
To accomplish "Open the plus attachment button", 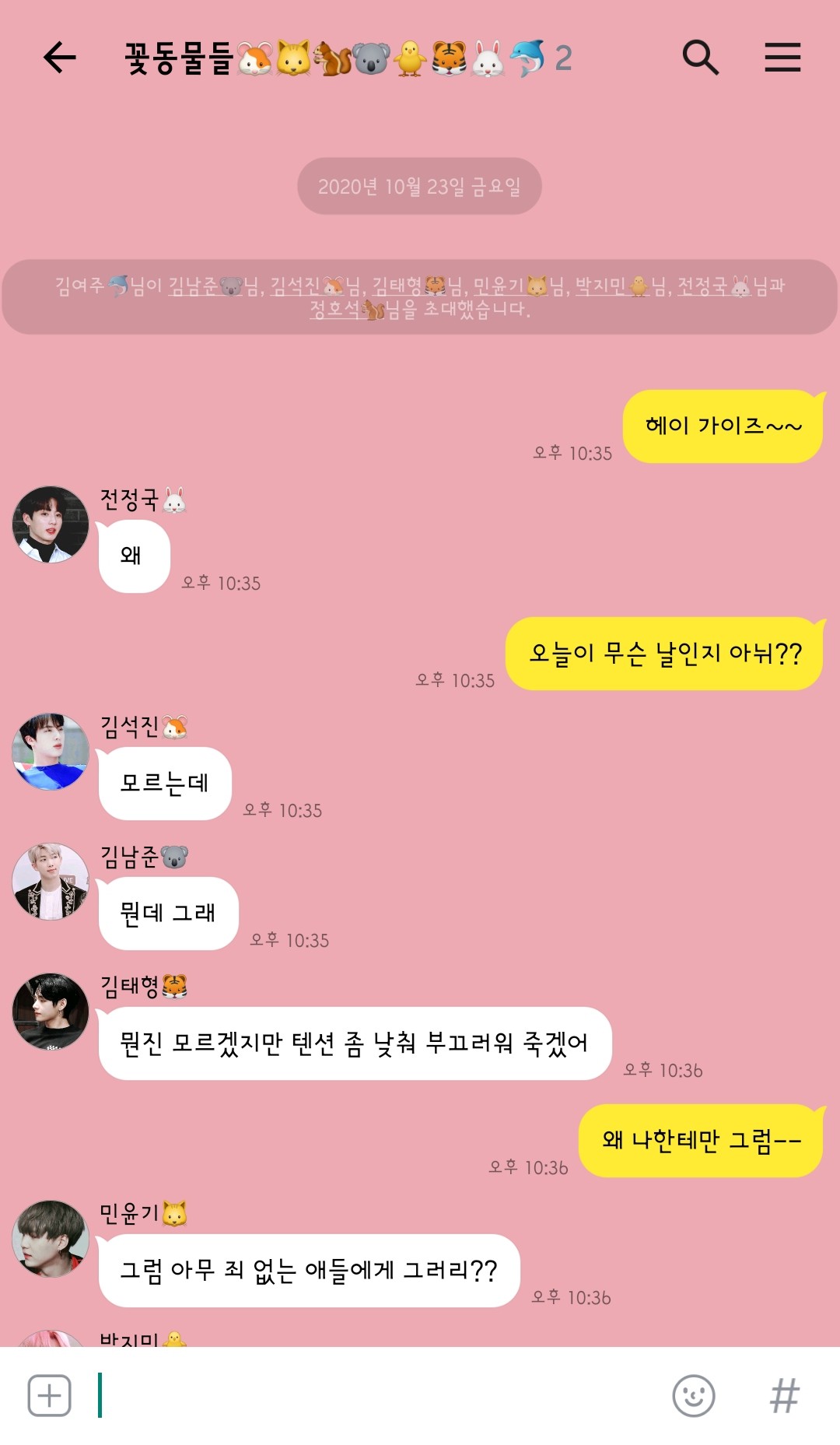I will [49, 1395].
